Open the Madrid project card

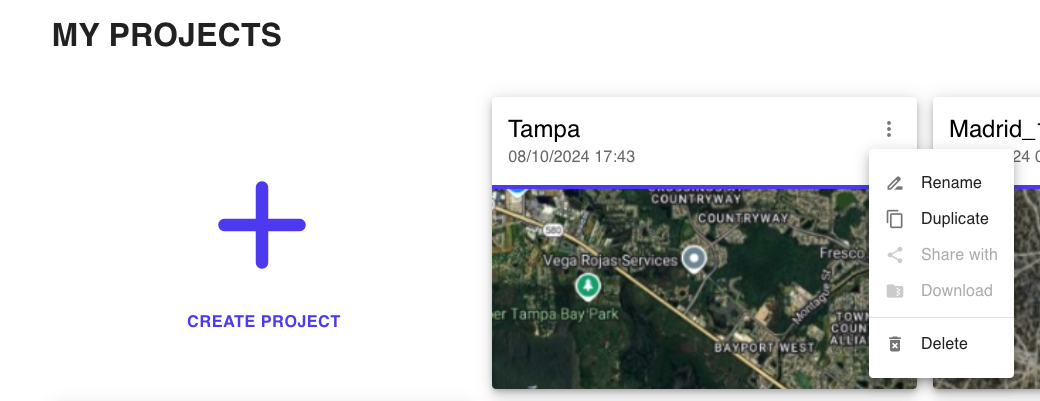pyautogui.click(x=985, y=129)
